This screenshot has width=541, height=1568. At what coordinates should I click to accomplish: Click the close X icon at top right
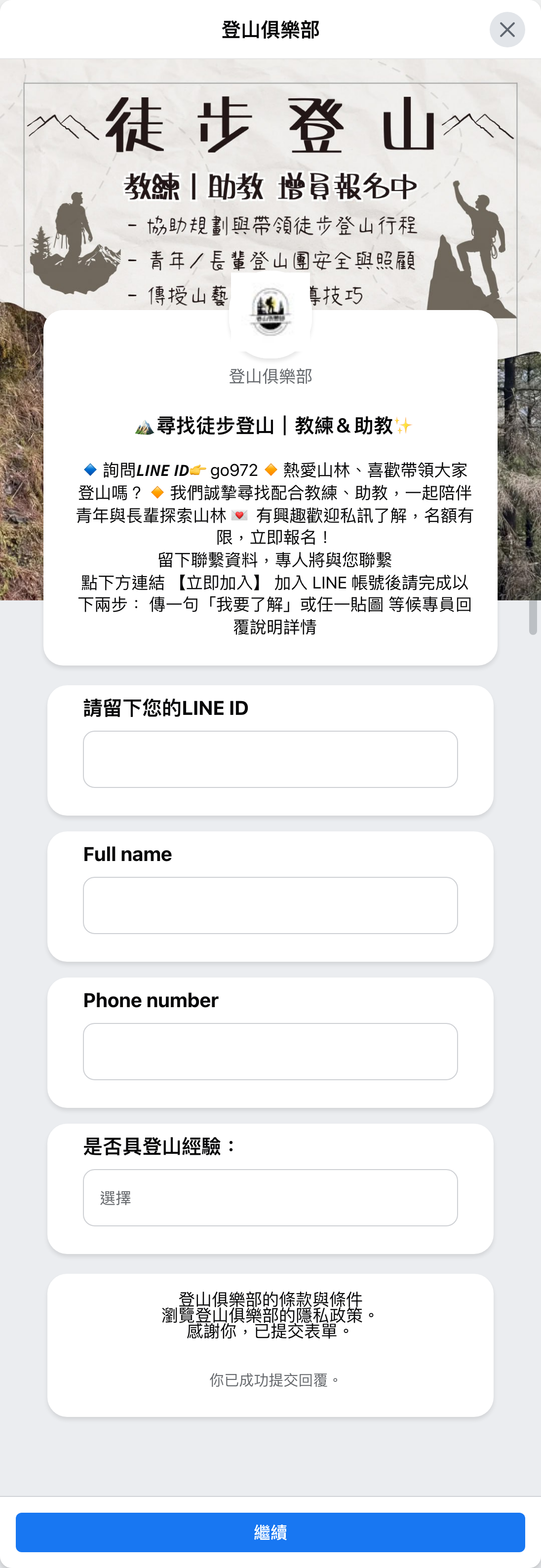tap(507, 29)
